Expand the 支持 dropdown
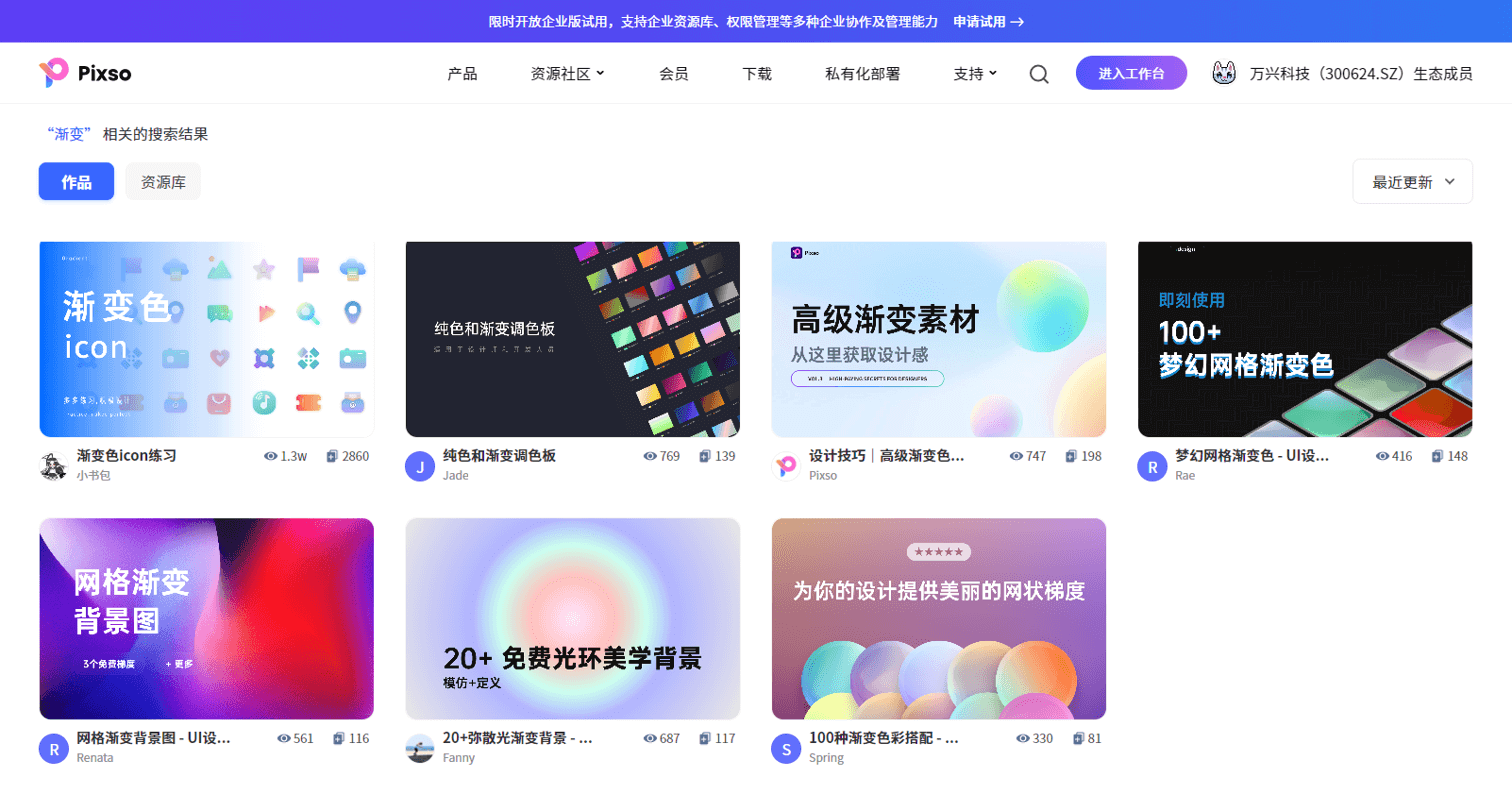Image resolution: width=1512 pixels, height=794 pixels. click(x=975, y=73)
